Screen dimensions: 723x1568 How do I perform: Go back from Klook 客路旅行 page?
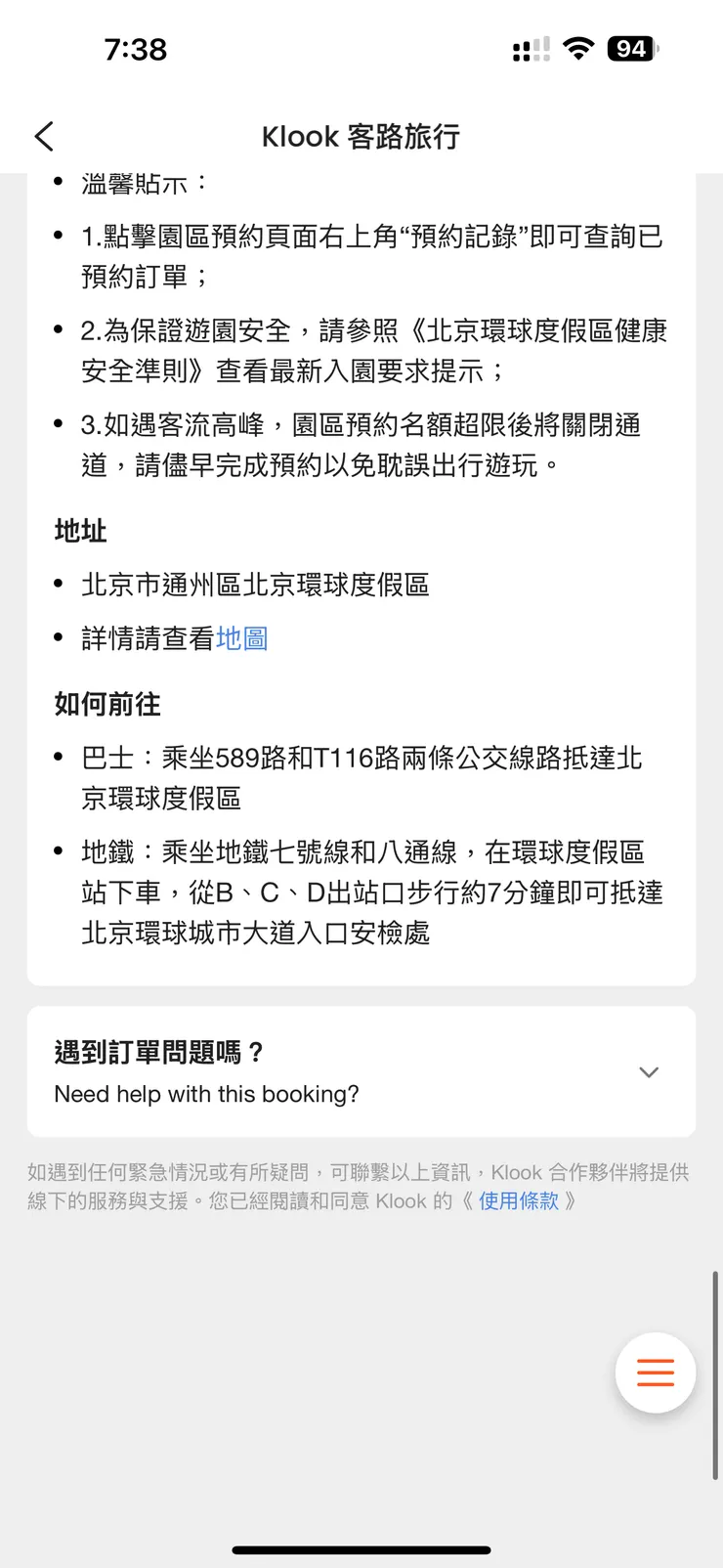pyautogui.click(x=44, y=137)
